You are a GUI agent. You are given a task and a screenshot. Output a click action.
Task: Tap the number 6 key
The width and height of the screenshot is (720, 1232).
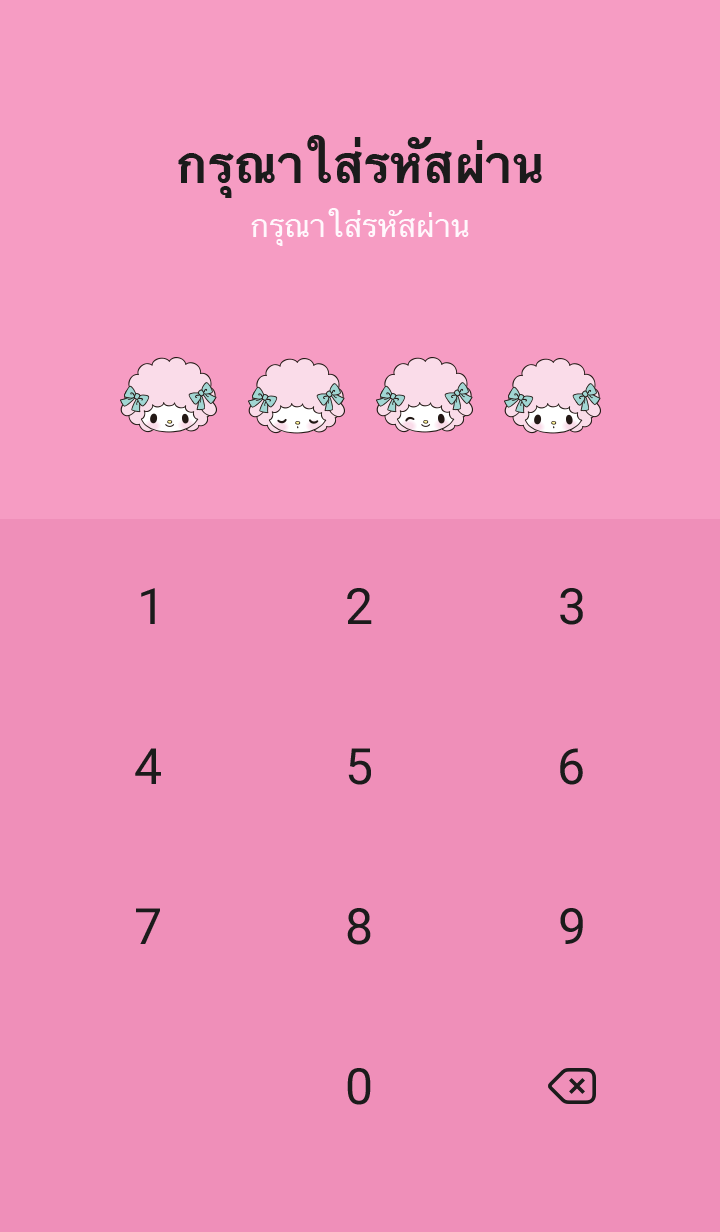pos(571,767)
